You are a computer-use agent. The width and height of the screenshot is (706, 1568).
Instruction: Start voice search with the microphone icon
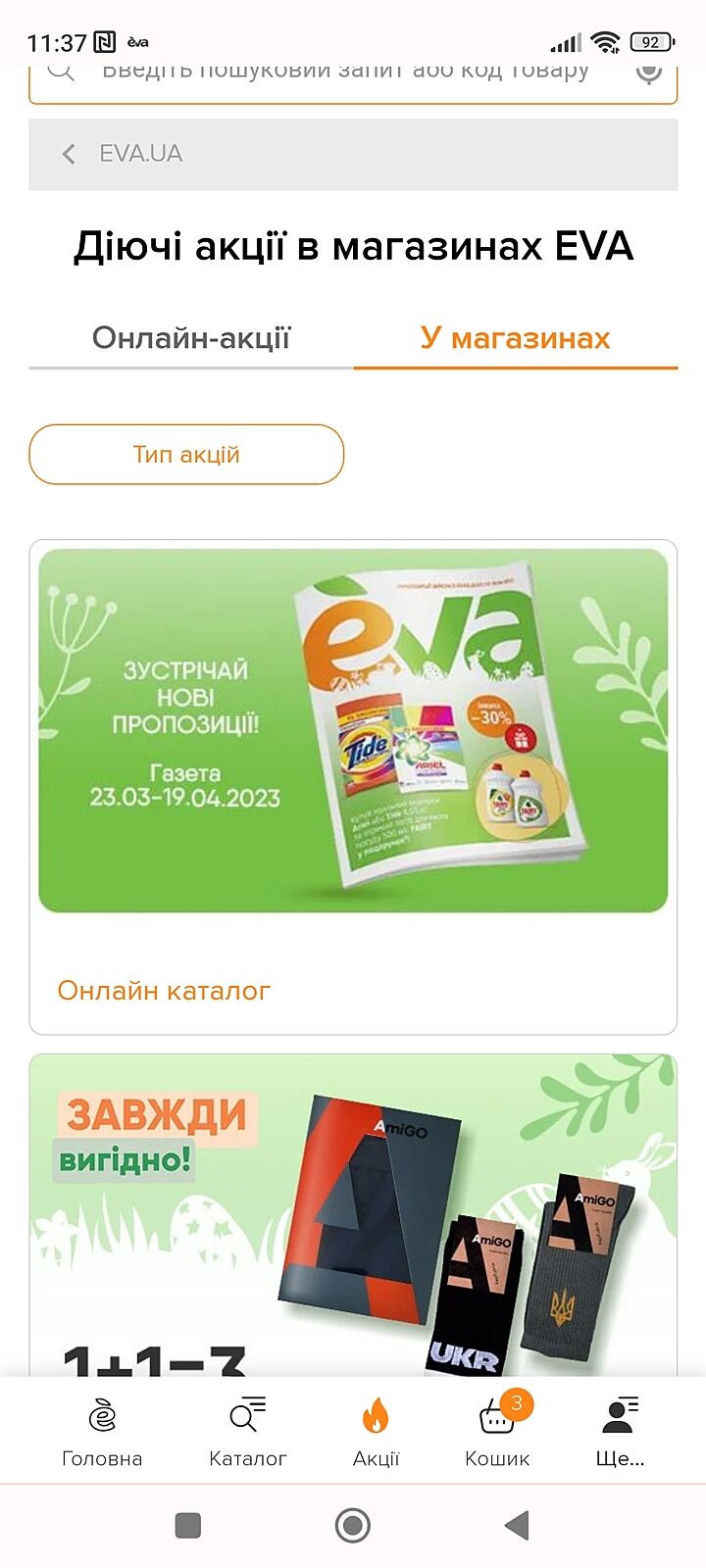tap(648, 73)
